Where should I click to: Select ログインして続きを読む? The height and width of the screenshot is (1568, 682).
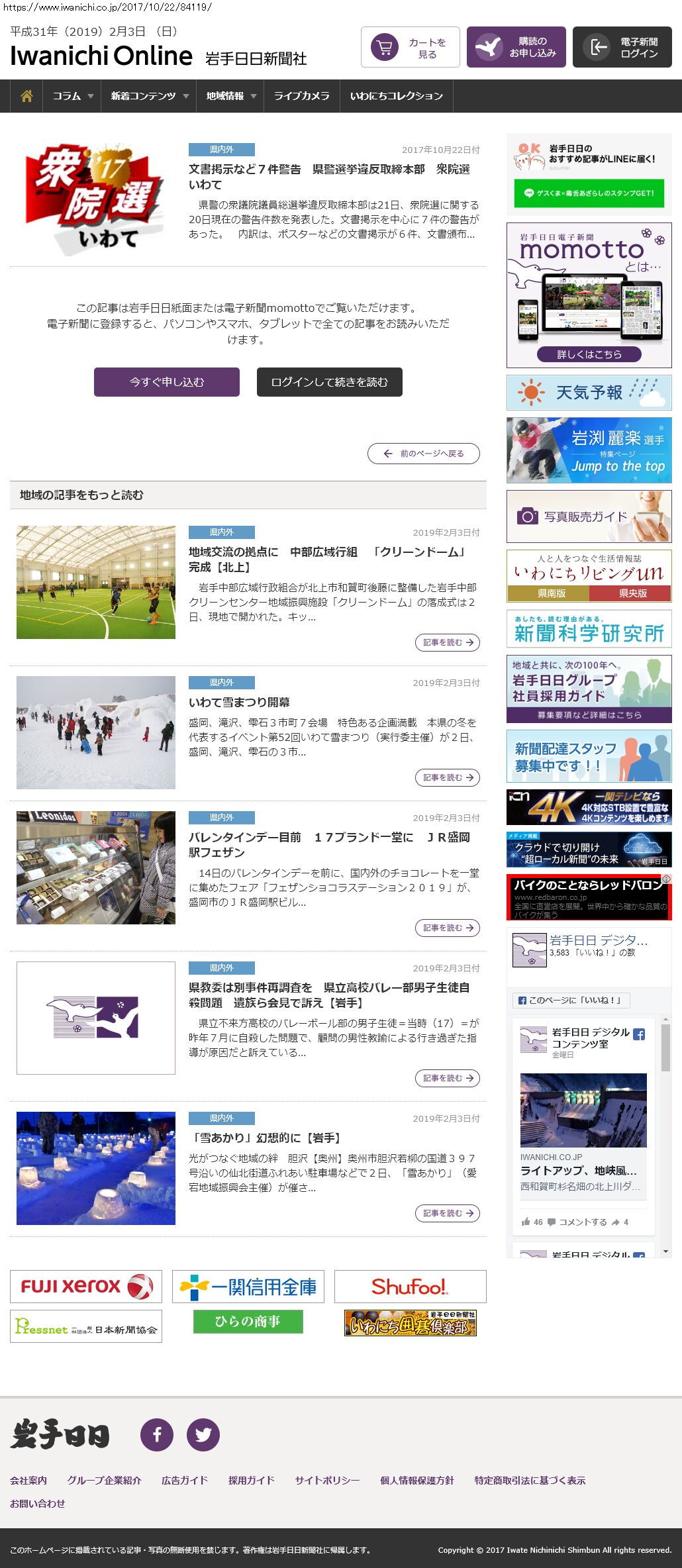[329, 382]
